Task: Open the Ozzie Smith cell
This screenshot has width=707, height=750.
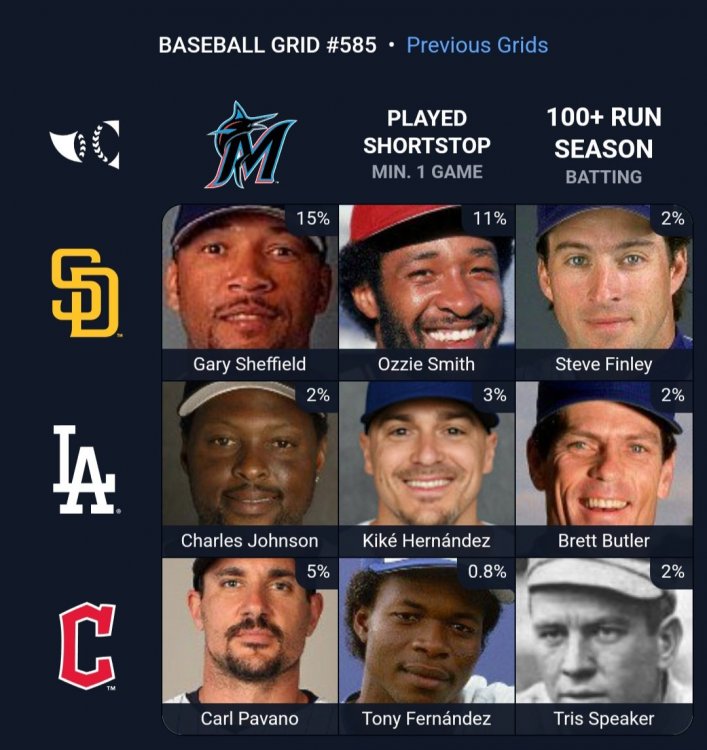Action: (426, 291)
